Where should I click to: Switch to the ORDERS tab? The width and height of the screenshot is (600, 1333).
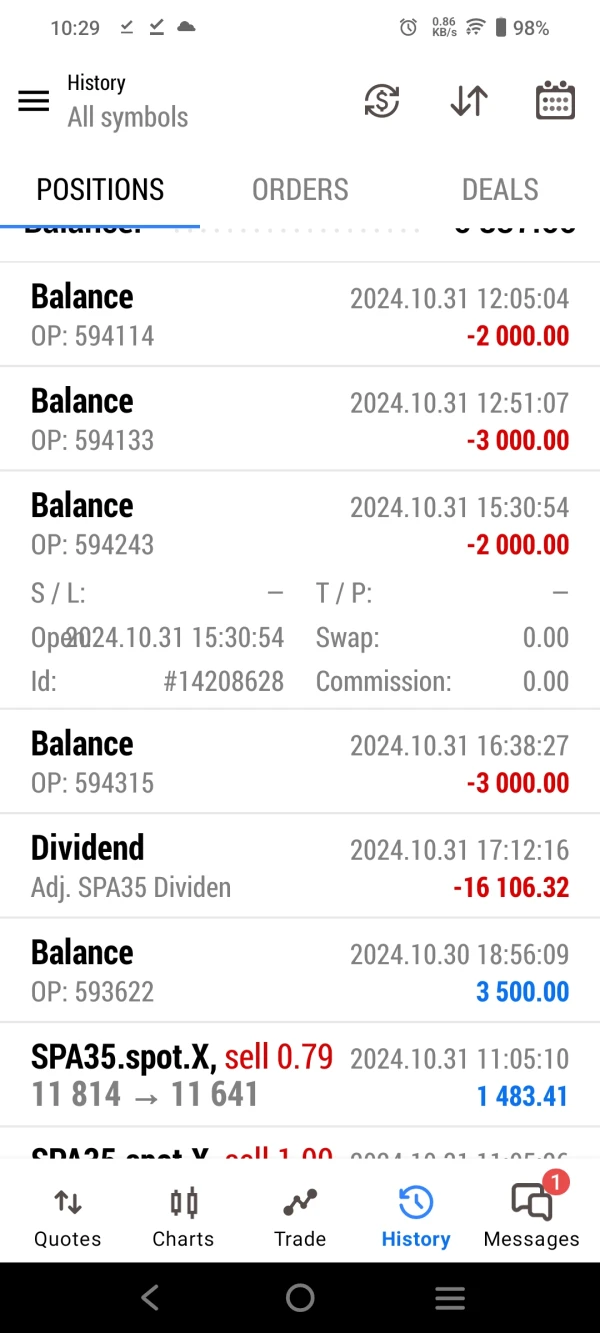[x=300, y=190]
